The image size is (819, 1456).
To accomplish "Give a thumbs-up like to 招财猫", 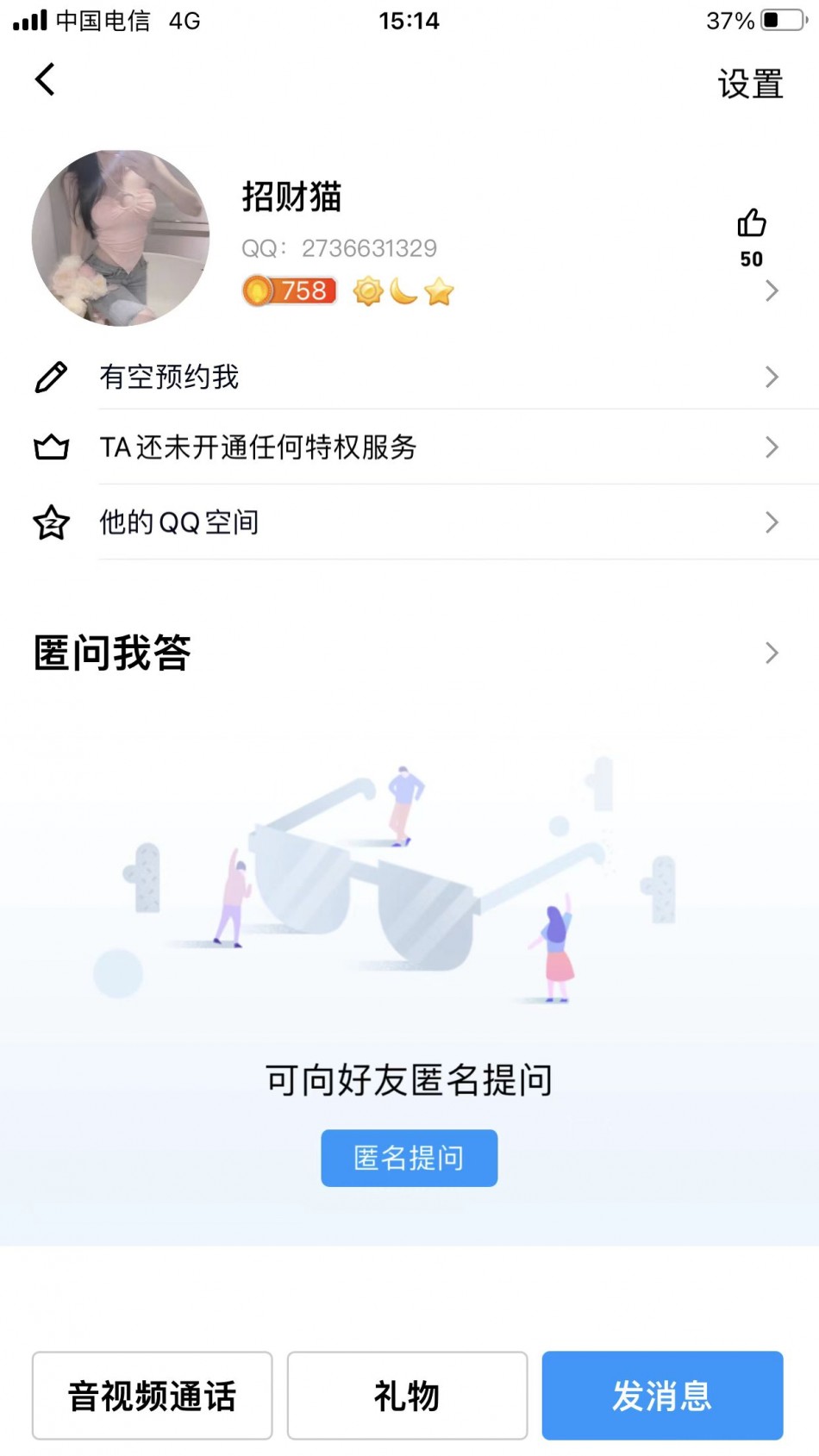I will tap(751, 224).
